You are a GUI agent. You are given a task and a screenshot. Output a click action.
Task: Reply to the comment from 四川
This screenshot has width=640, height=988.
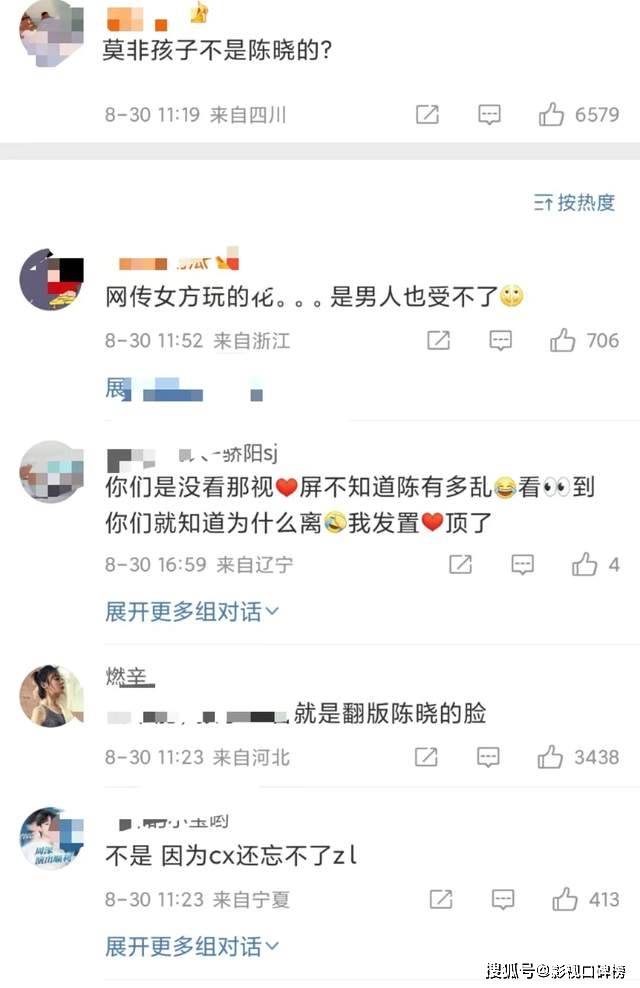click(488, 115)
